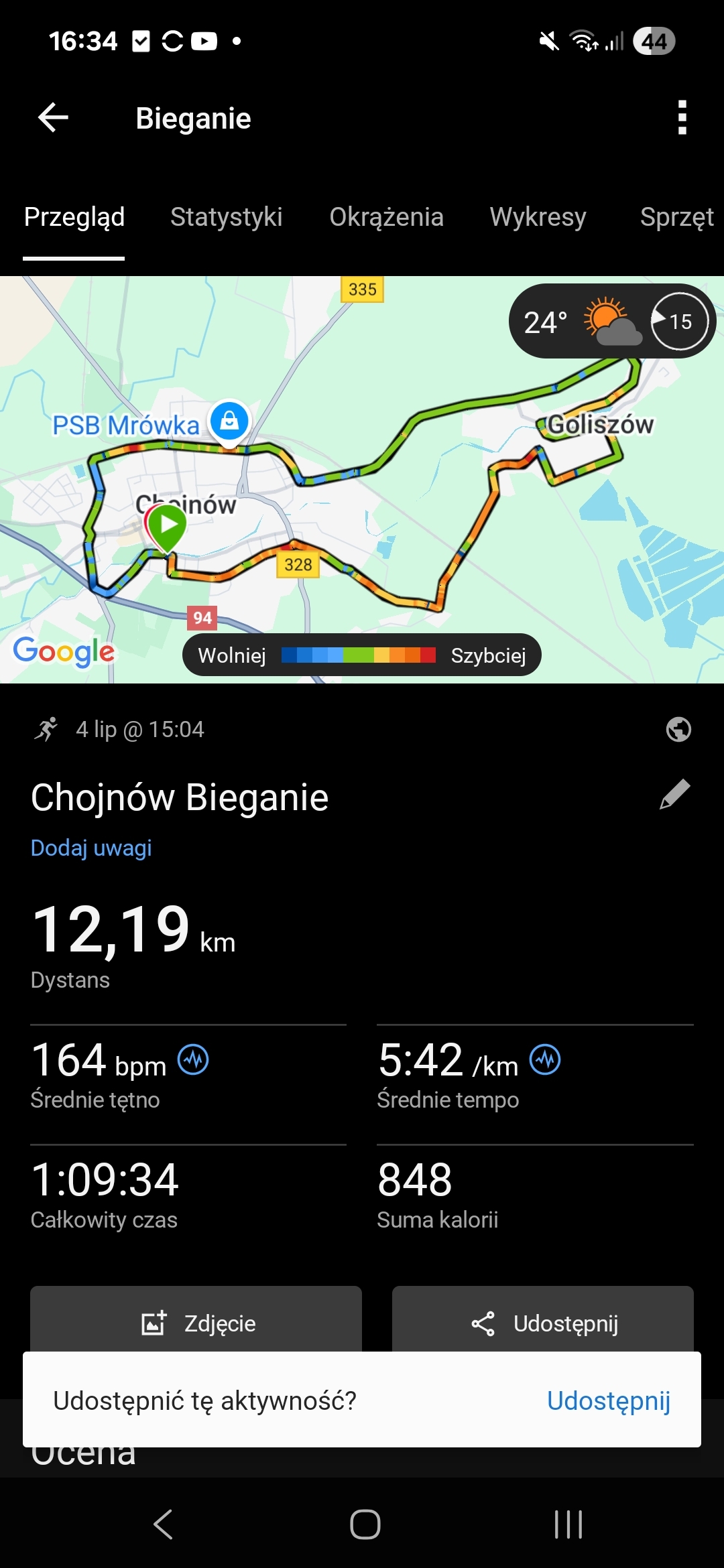Tap the info icon next to Średnie tempo

pos(545,1060)
